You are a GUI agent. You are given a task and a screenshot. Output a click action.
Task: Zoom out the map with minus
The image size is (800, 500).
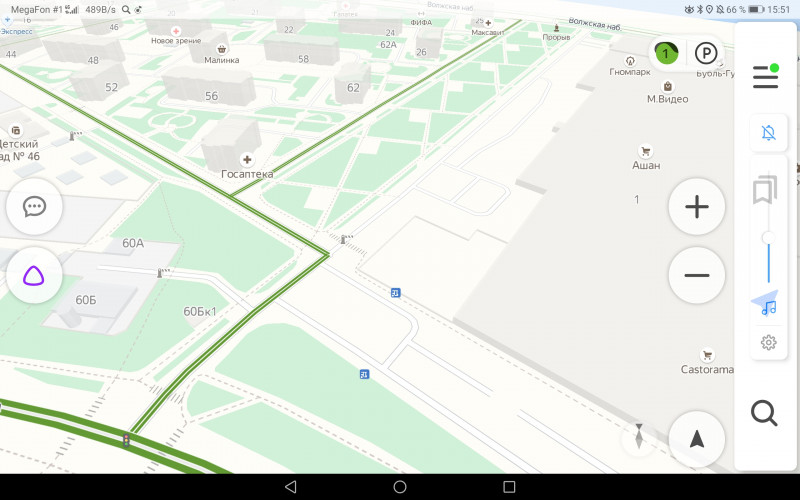tap(696, 275)
